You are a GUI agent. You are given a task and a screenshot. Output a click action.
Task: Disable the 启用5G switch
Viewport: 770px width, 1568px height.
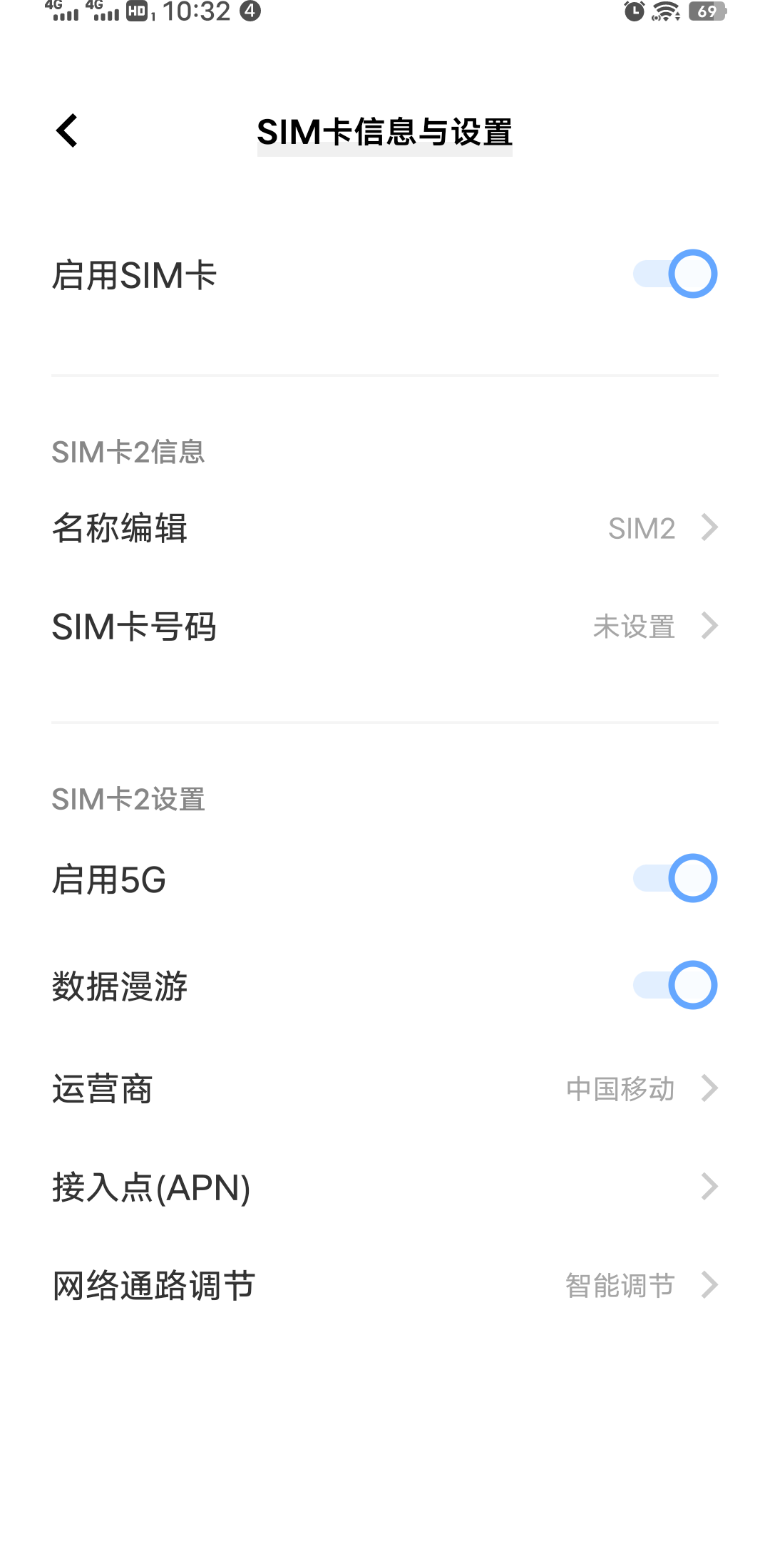point(674,878)
